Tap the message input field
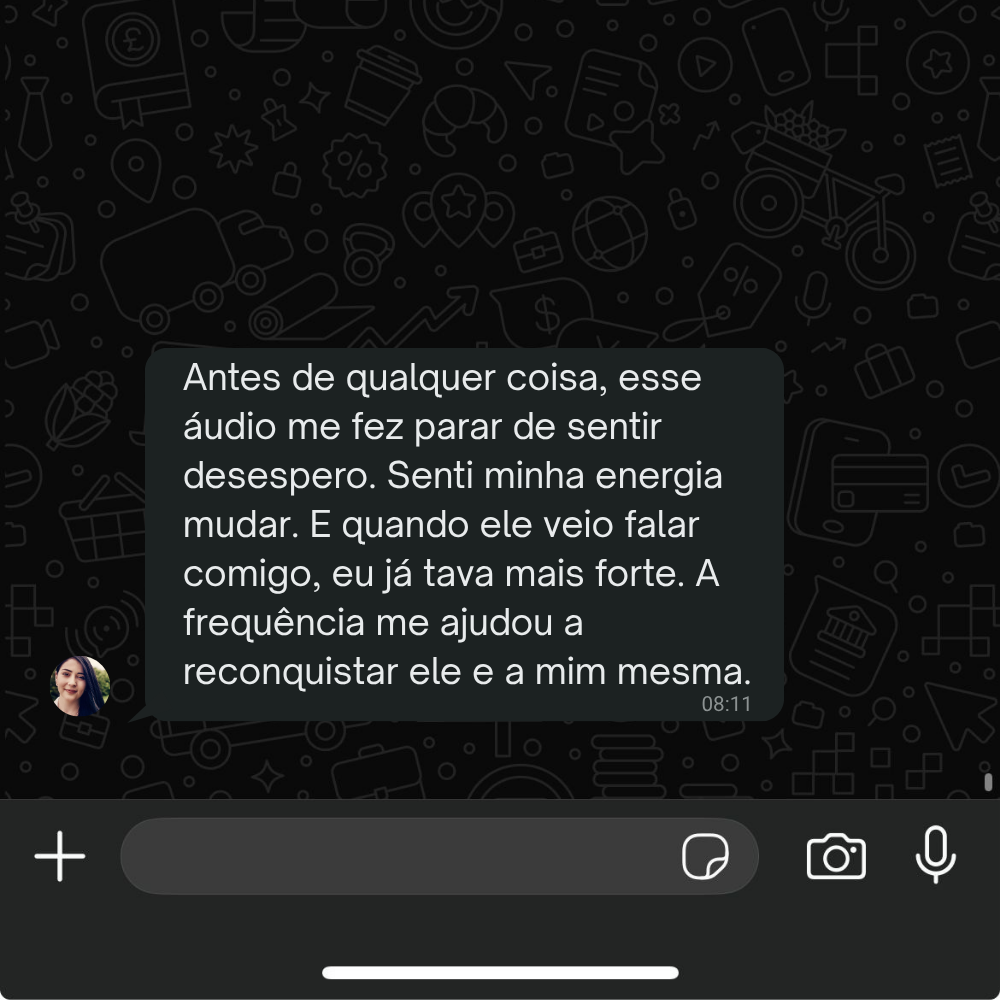 pos(400,856)
